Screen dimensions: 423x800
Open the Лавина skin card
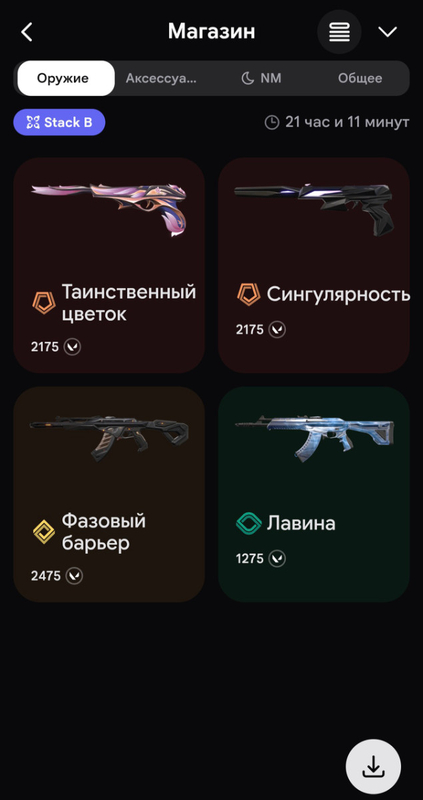point(314,494)
